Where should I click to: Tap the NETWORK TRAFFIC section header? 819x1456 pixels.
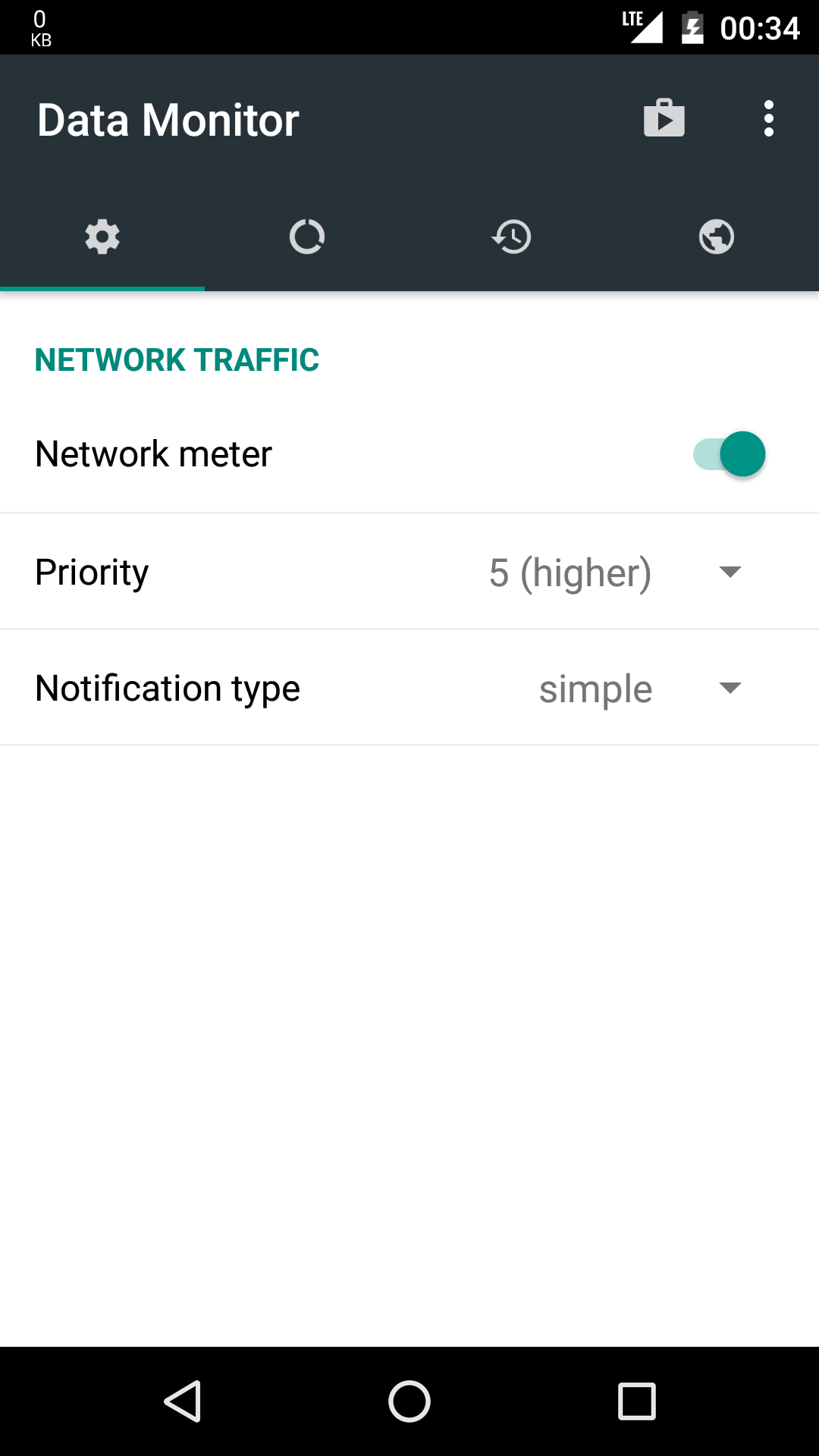[176, 359]
